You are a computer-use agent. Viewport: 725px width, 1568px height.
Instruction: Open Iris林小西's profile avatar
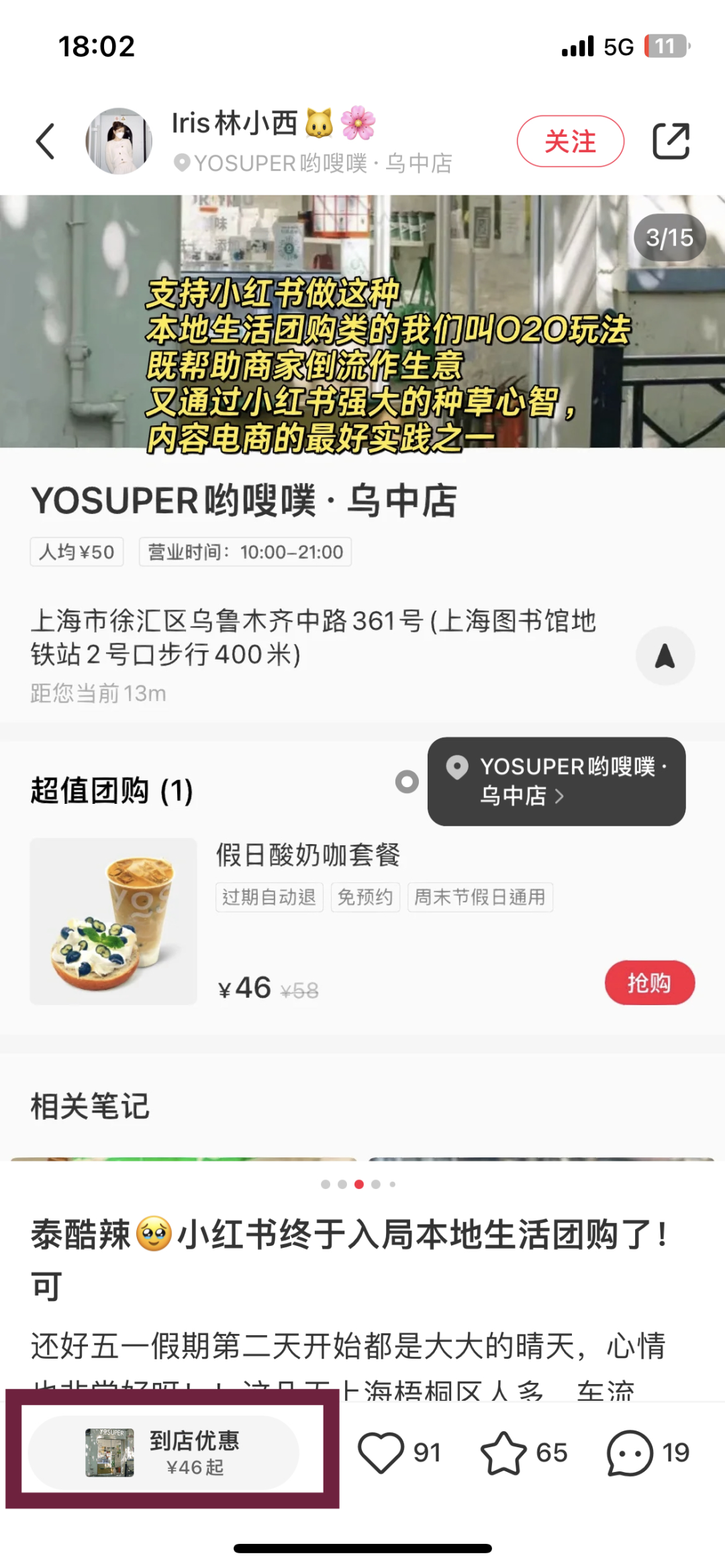point(119,142)
